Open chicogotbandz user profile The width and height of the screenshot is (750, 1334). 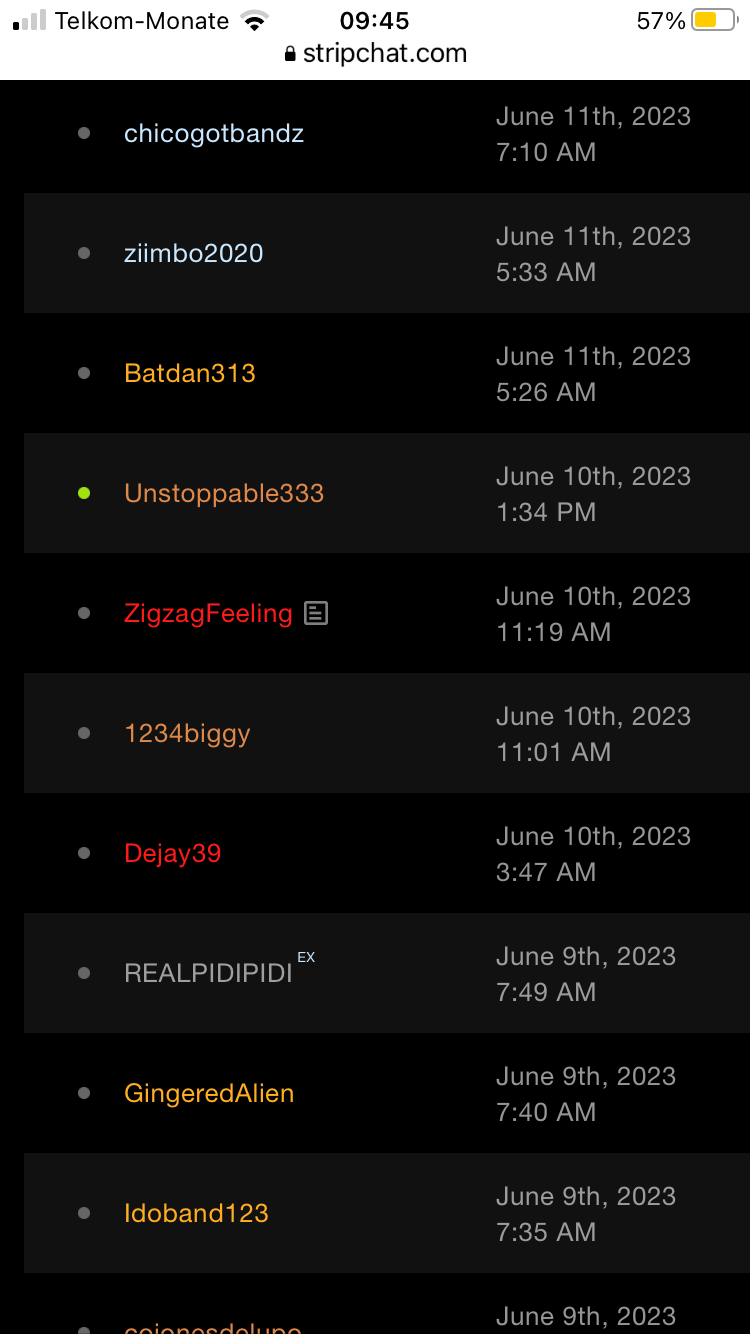213,133
